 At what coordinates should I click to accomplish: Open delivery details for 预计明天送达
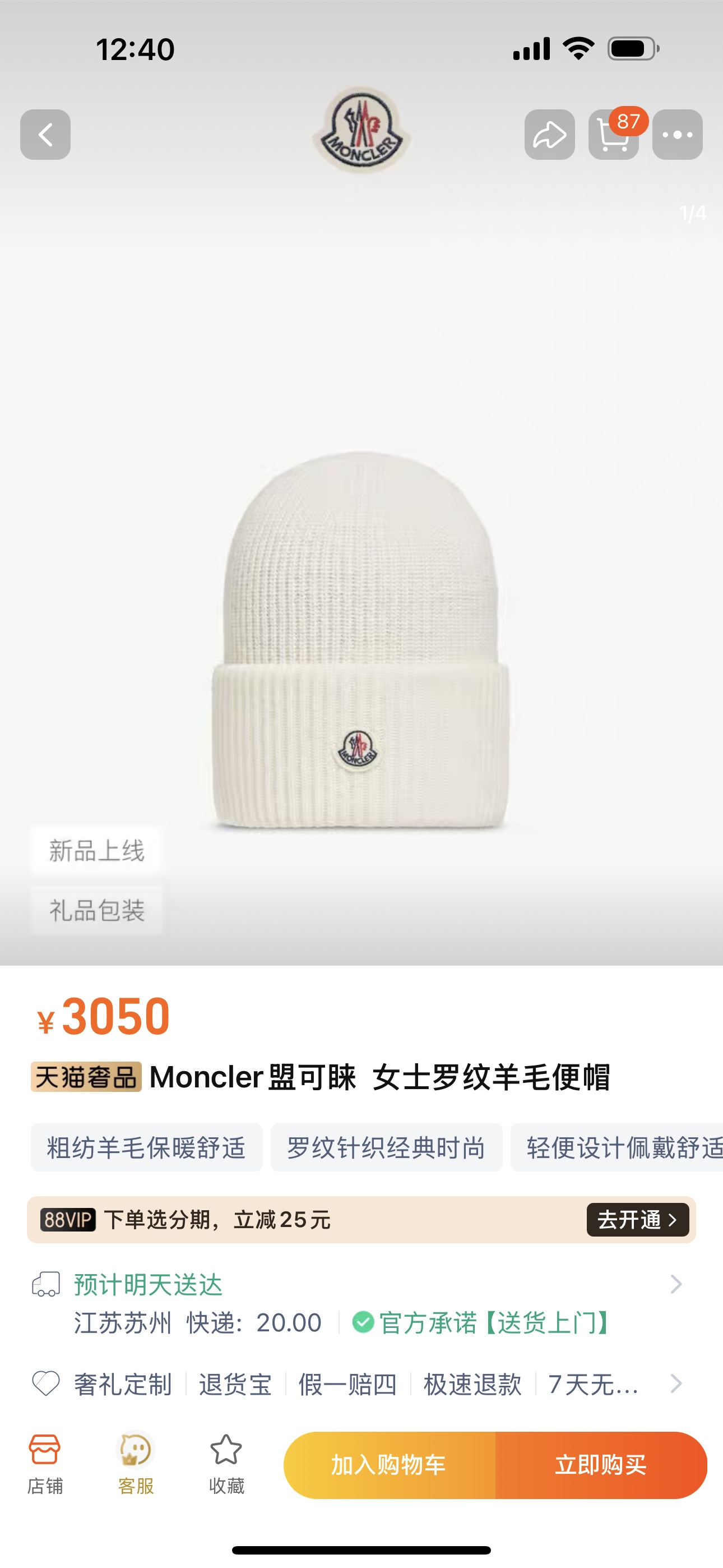click(x=675, y=1284)
